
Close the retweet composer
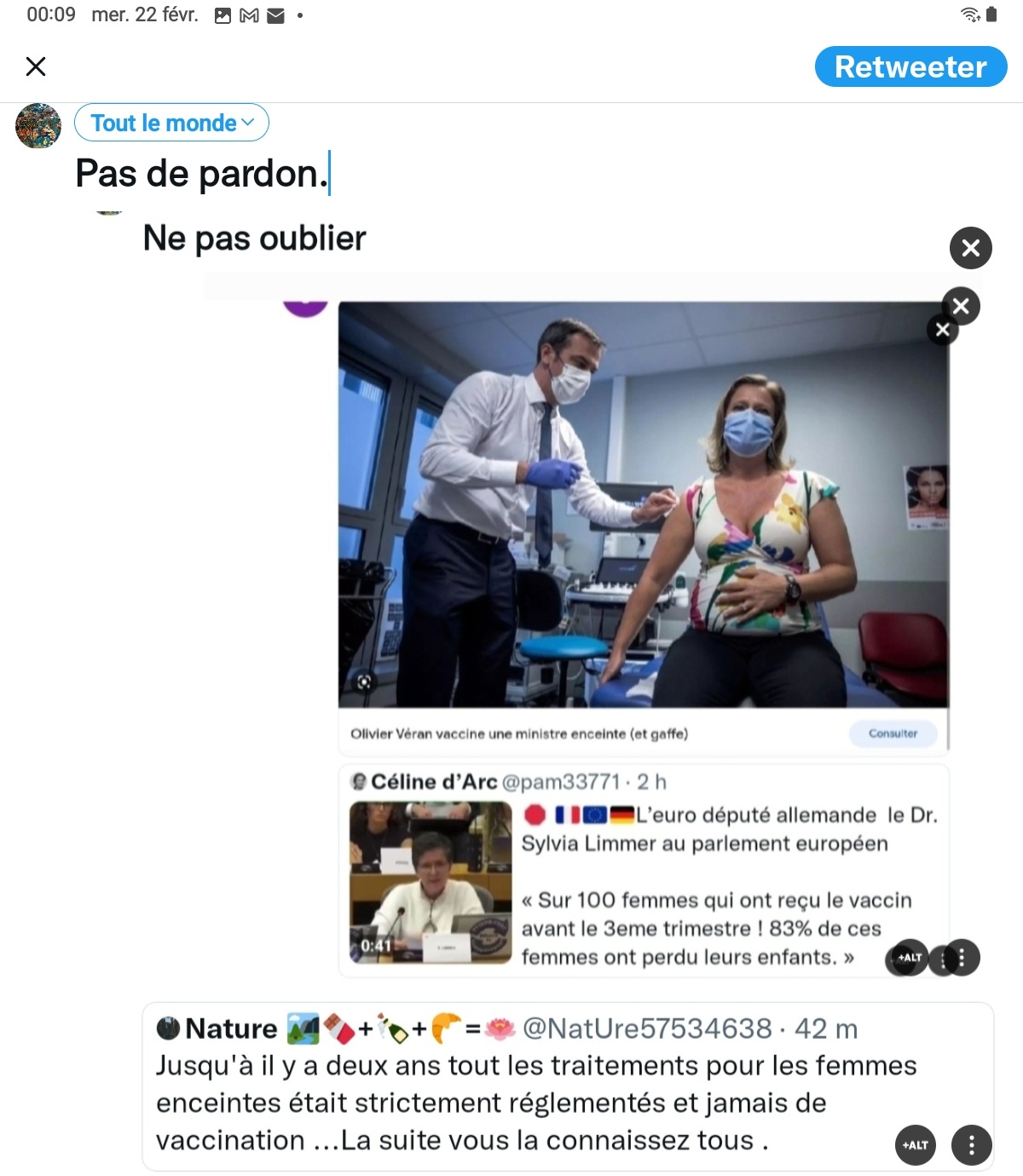(x=36, y=66)
